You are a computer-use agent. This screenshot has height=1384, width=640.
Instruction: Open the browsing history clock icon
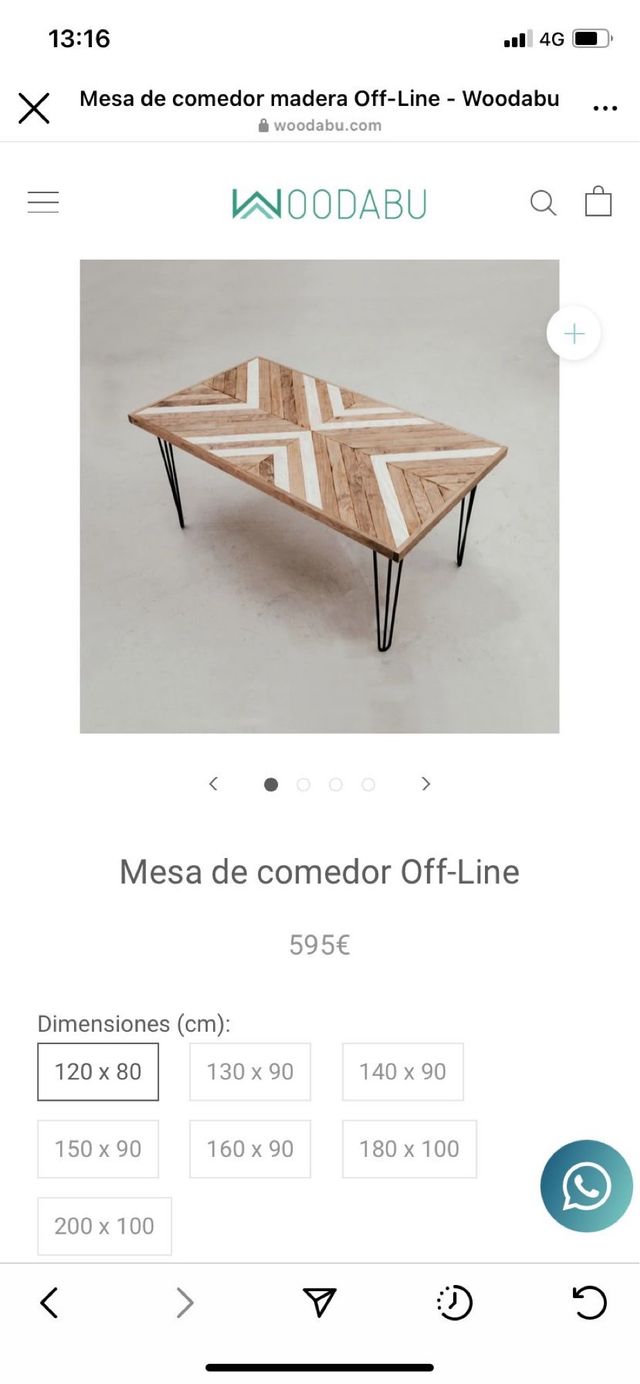click(x=454, y=1302)
